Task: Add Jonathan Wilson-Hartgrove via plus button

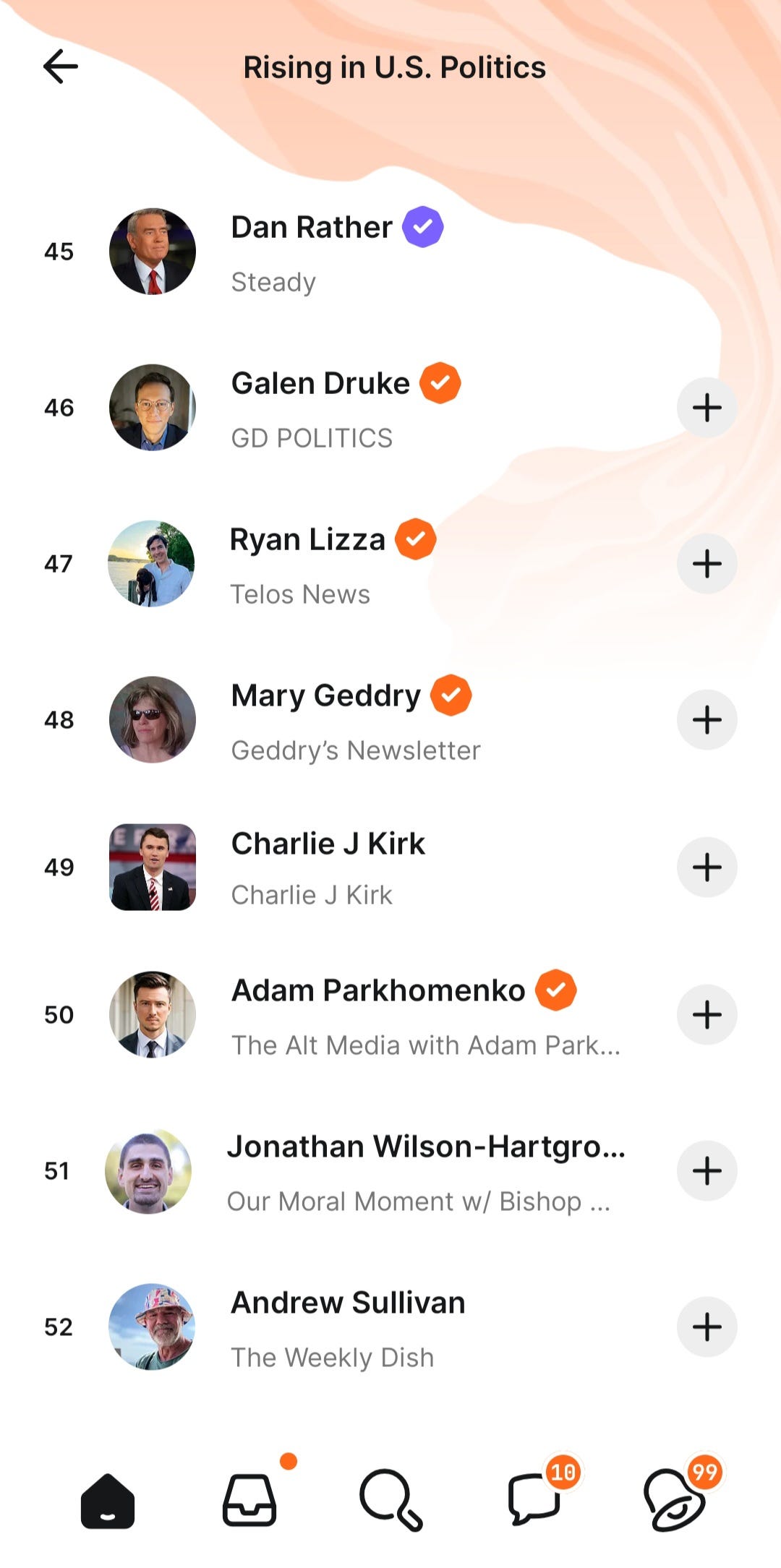Action: [707, 1171]
